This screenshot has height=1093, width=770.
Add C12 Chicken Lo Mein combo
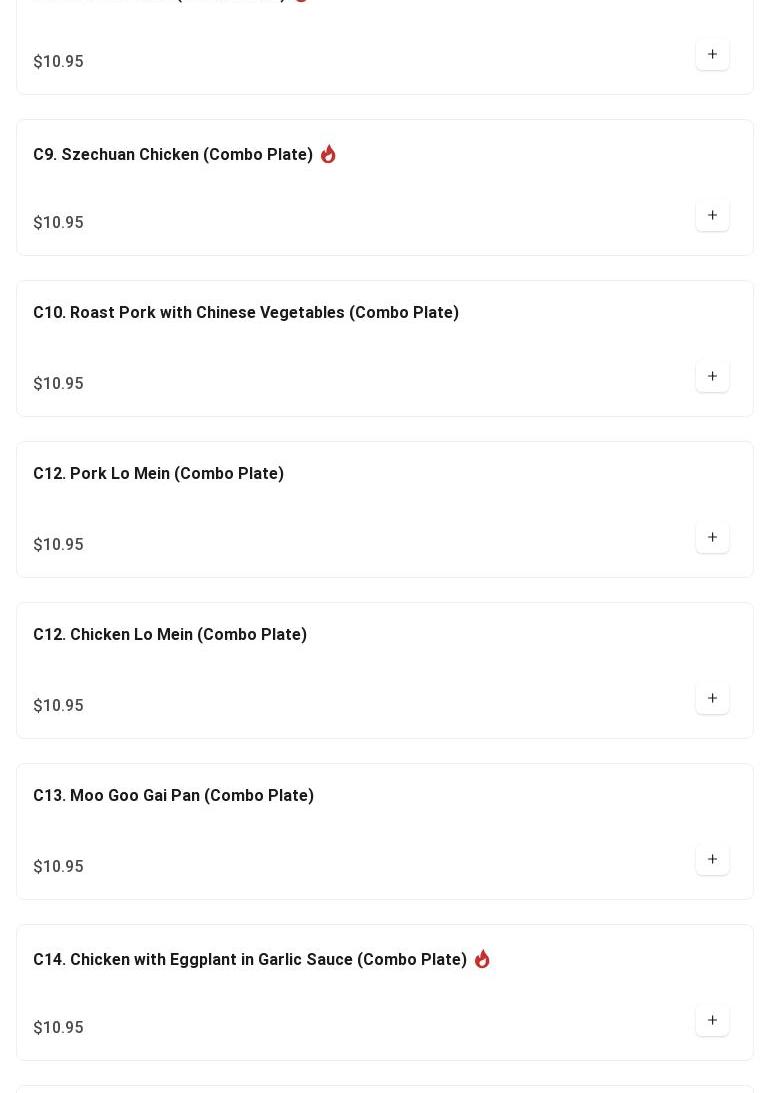[x=712, y=698]
